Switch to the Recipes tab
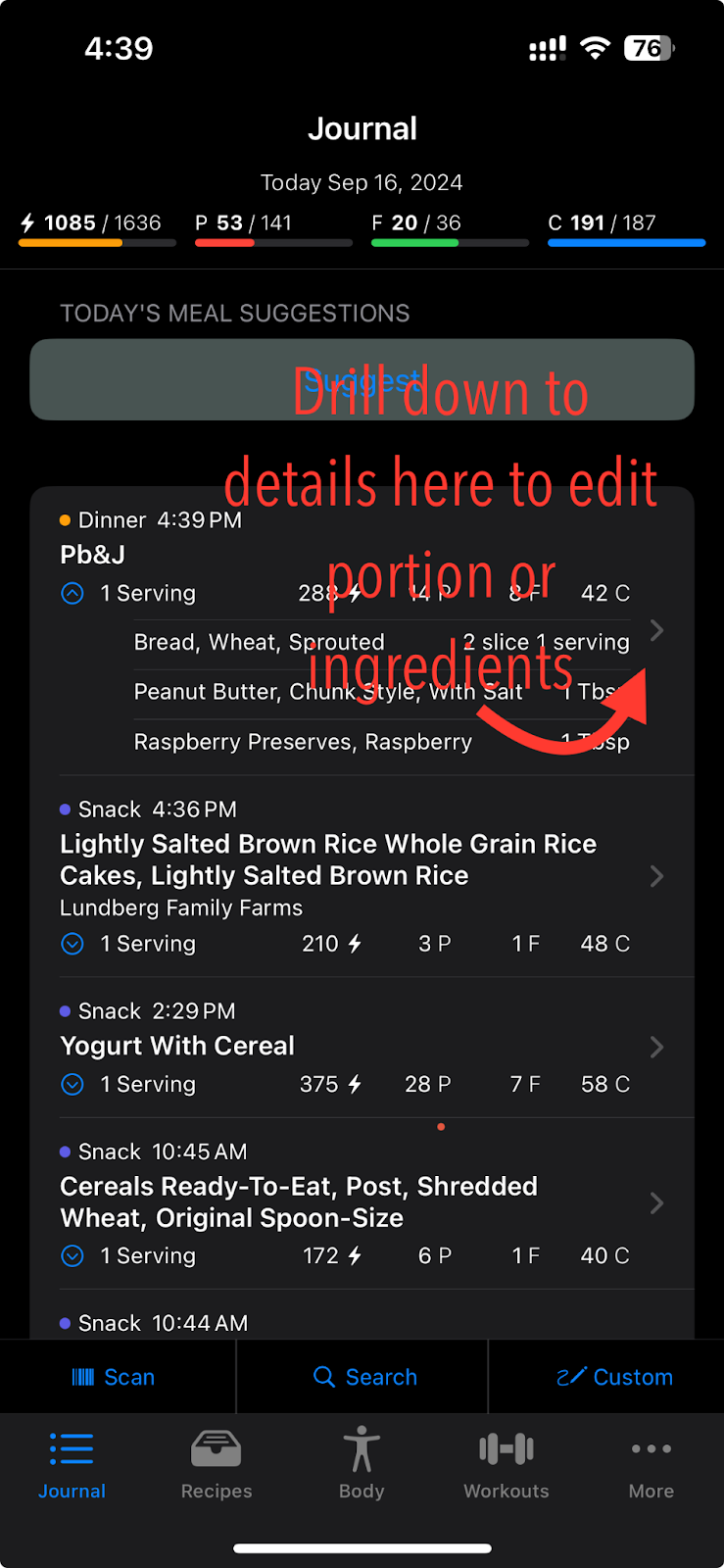Viewport: 724px width, 1568px height. pyautogui.click(x=217, y=1465)
